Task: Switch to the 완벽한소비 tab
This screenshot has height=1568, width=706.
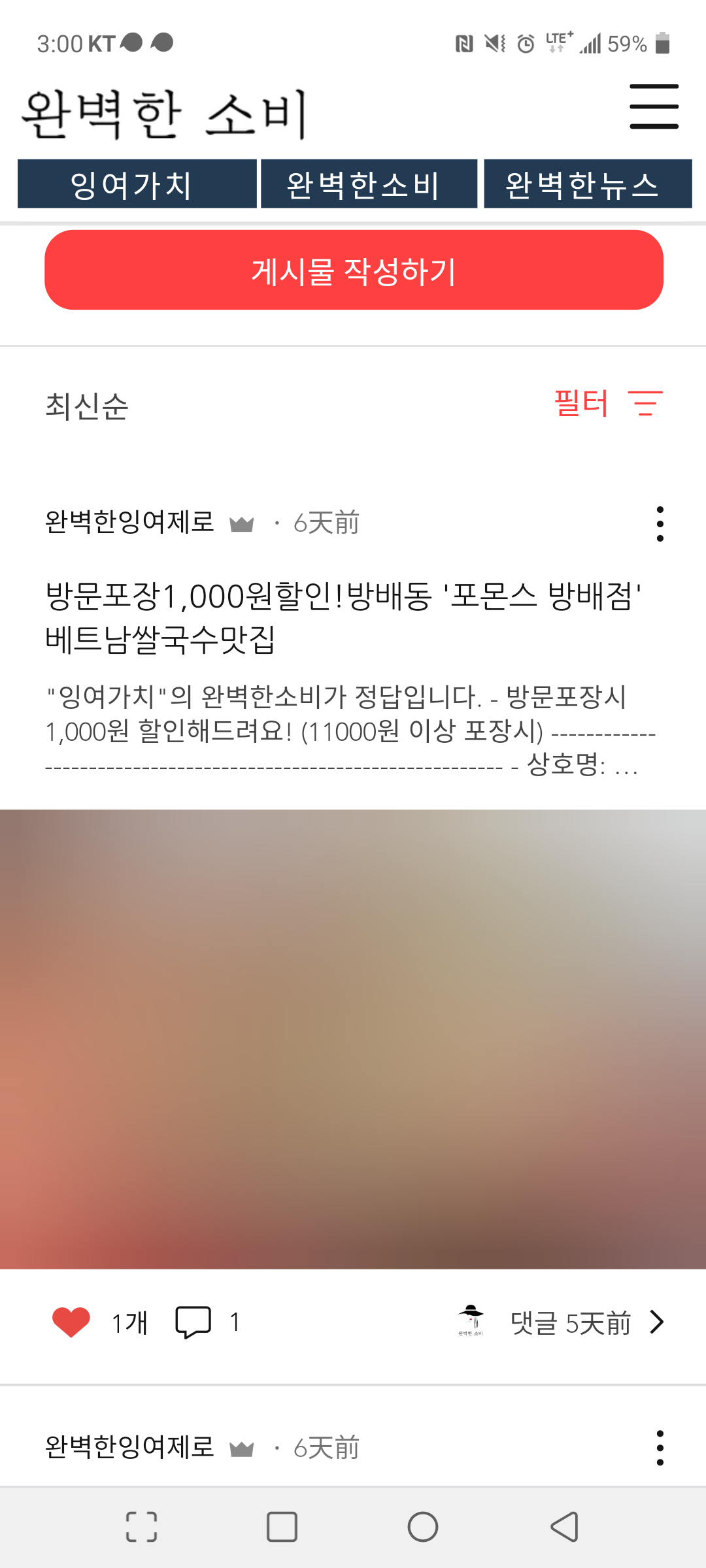Action: 369,184
